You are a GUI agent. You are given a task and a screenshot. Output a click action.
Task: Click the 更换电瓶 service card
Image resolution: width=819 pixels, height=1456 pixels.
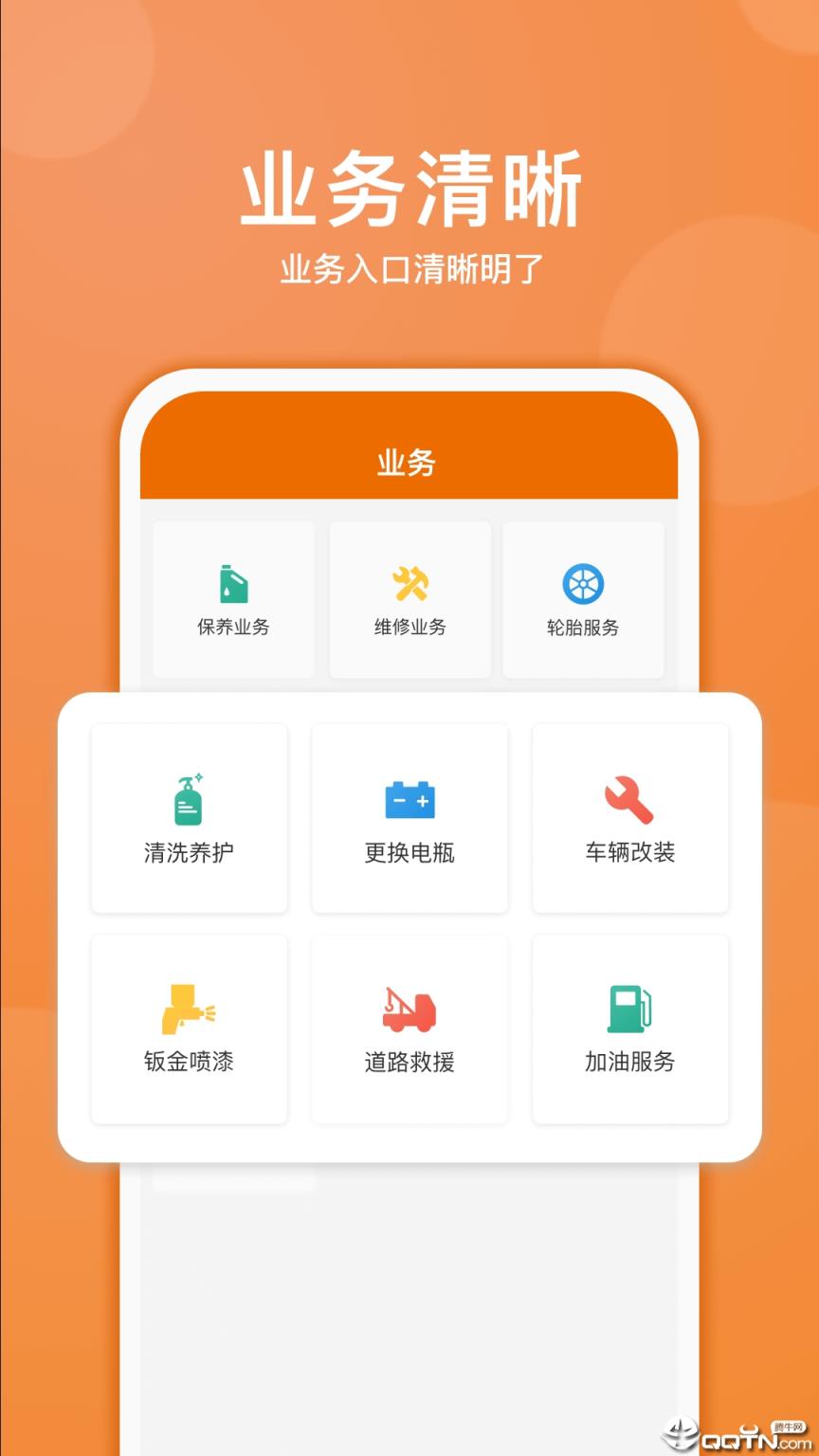(x=409, y=817)
